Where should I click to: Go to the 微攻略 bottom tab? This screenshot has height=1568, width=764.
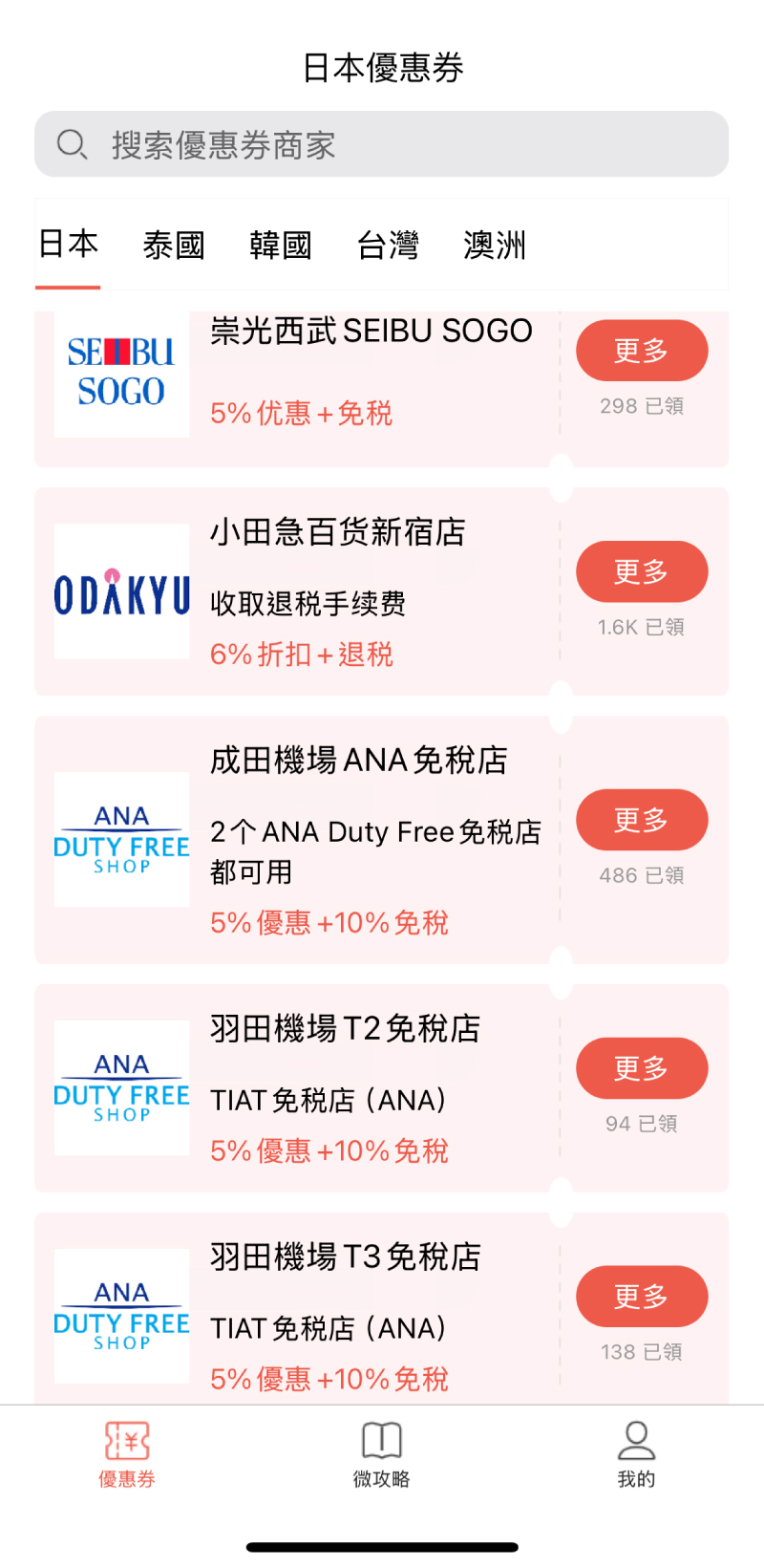coord(382,1454)
